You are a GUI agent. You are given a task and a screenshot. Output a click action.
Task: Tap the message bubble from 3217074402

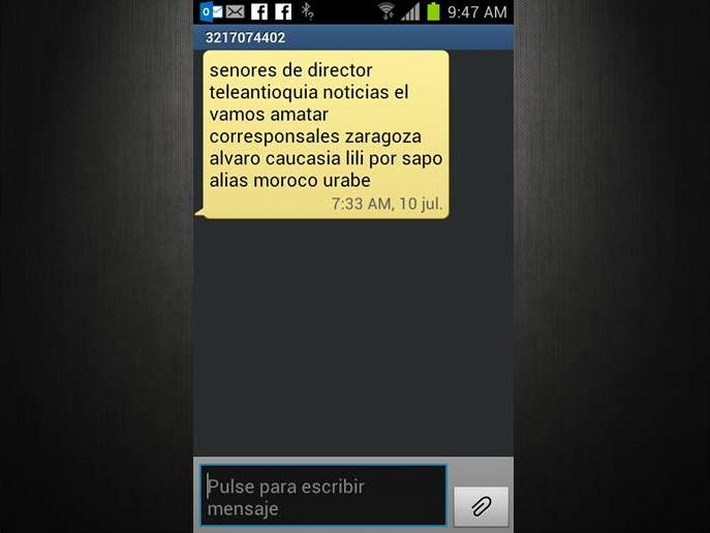click(x=325, y=134)
